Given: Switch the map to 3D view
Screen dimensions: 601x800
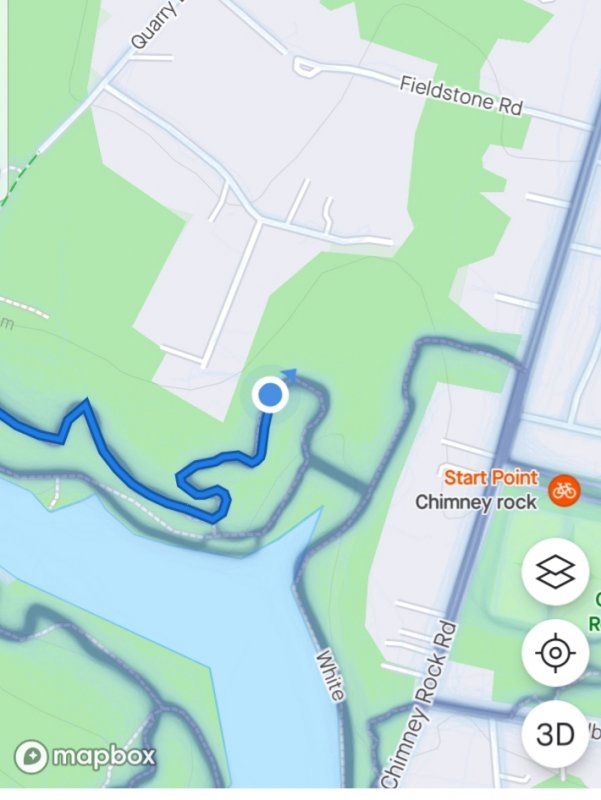Looking at the screenshot, I should pyautogui.click(x=554, y=735).
